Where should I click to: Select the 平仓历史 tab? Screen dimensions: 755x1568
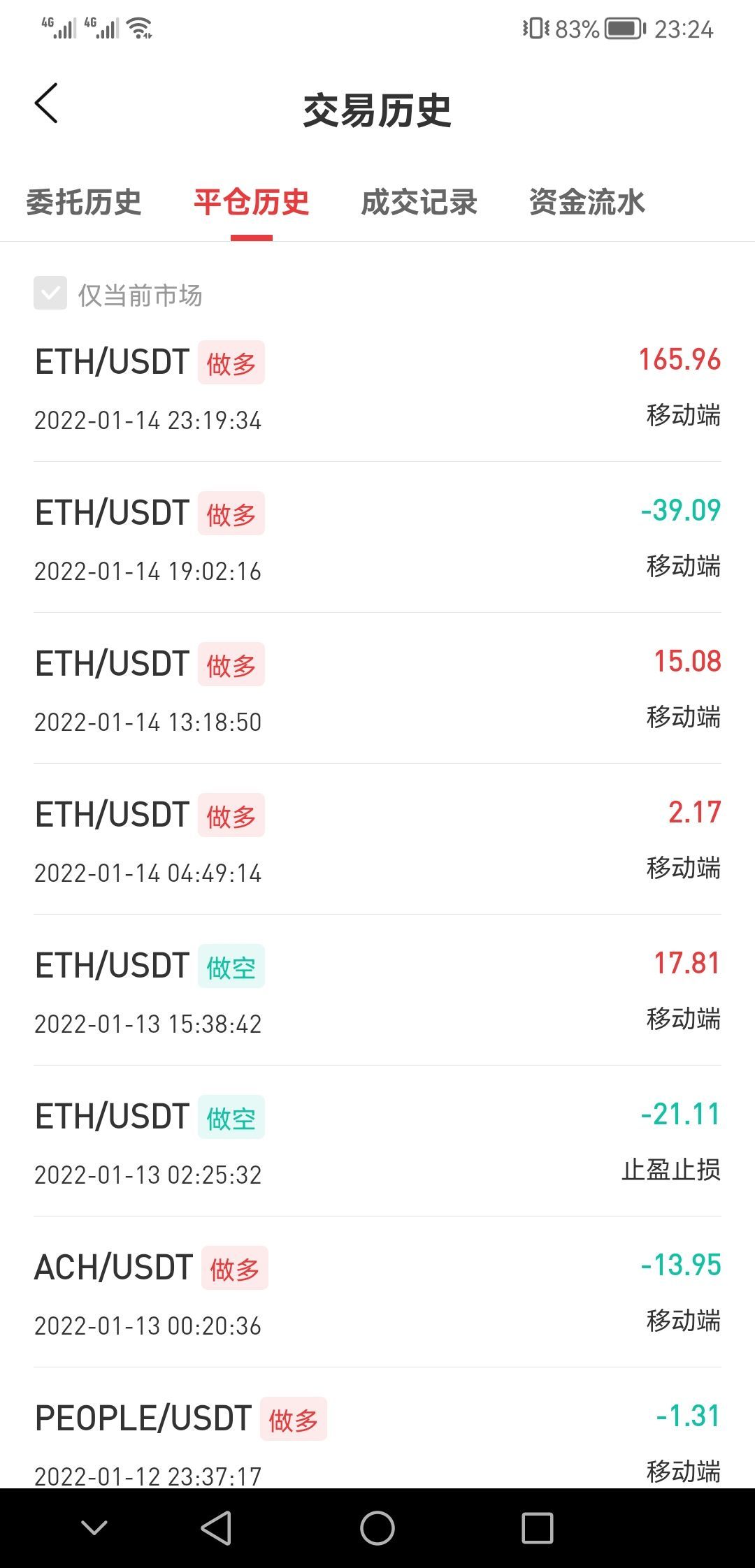pos(252,203)
